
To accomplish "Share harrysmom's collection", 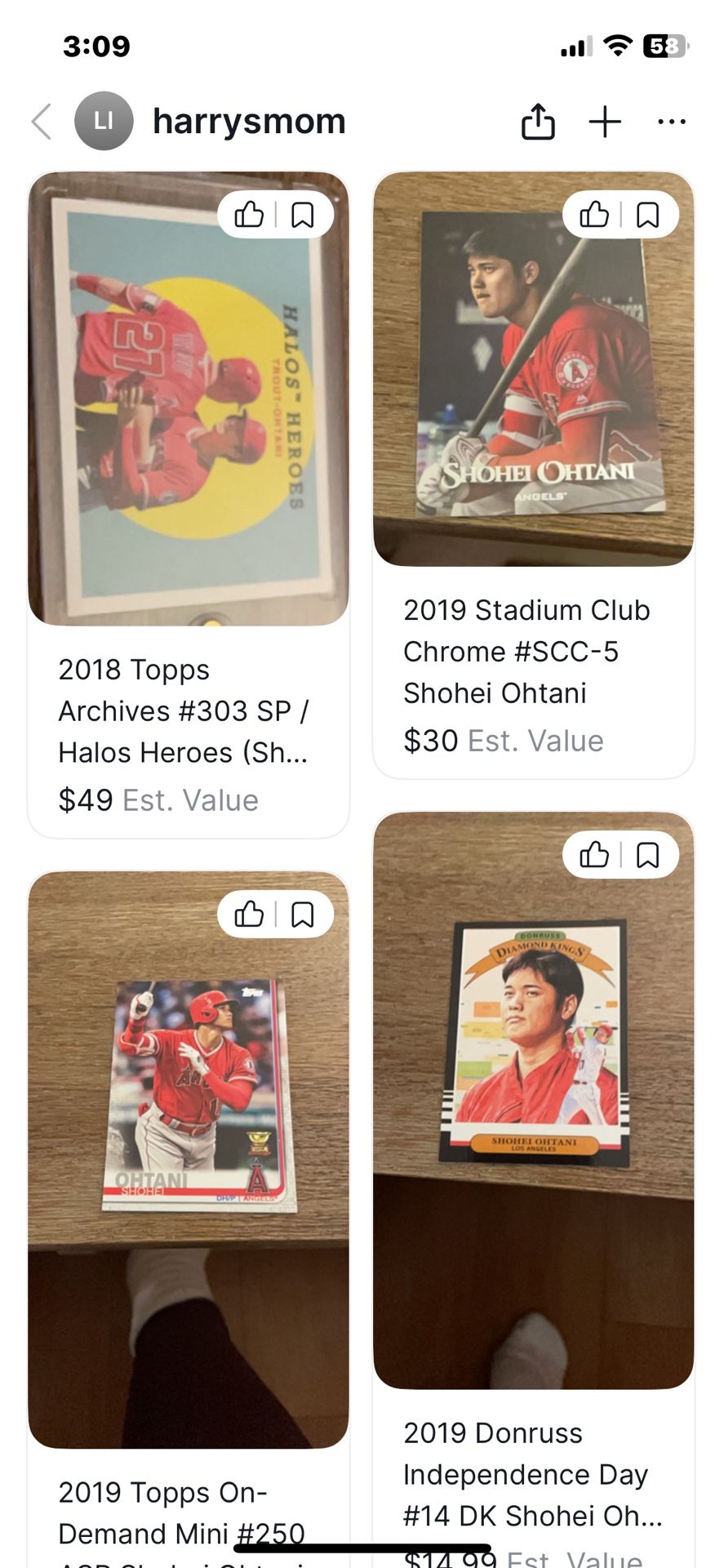I will (x=538, y=122).
